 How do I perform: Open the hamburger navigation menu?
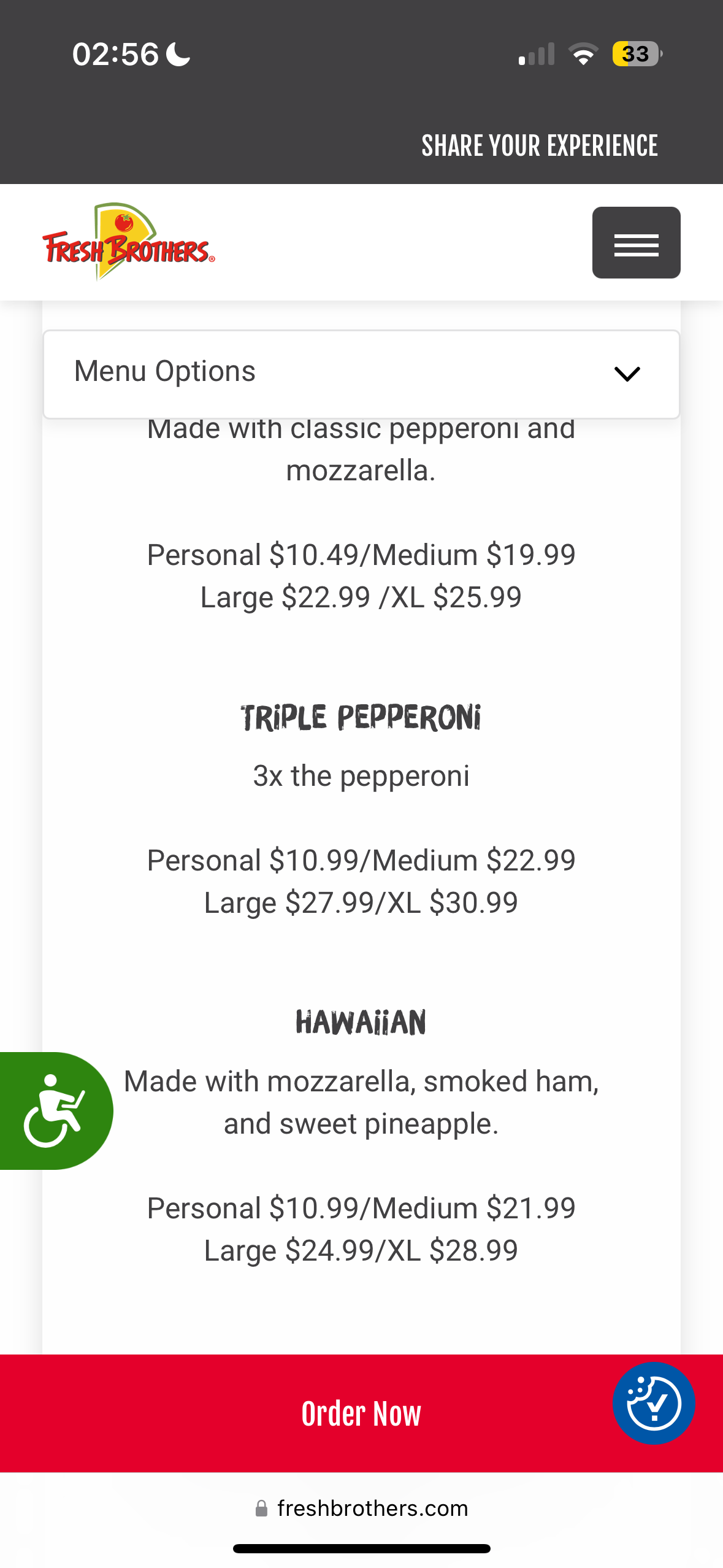[636, 242]
